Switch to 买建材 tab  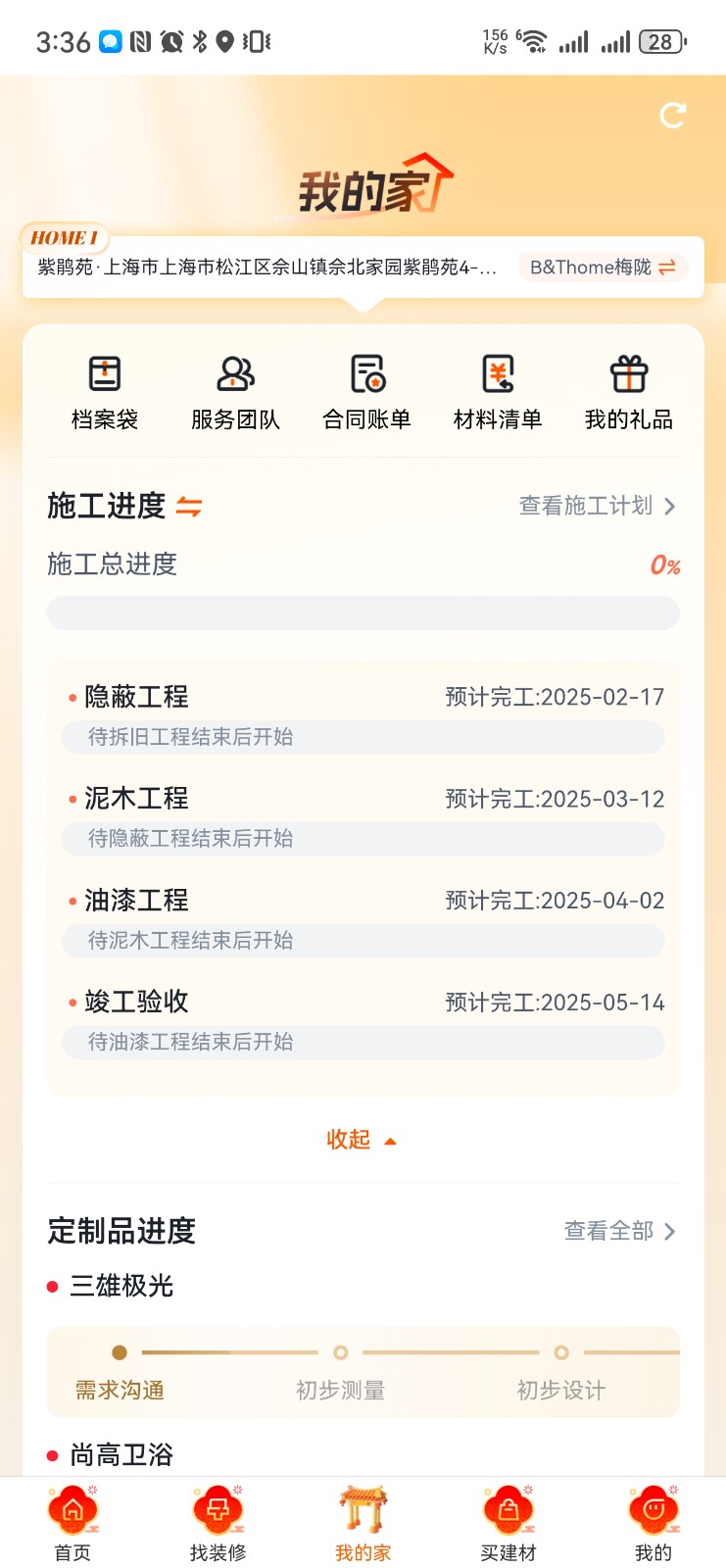click(x=508, y=1524)
